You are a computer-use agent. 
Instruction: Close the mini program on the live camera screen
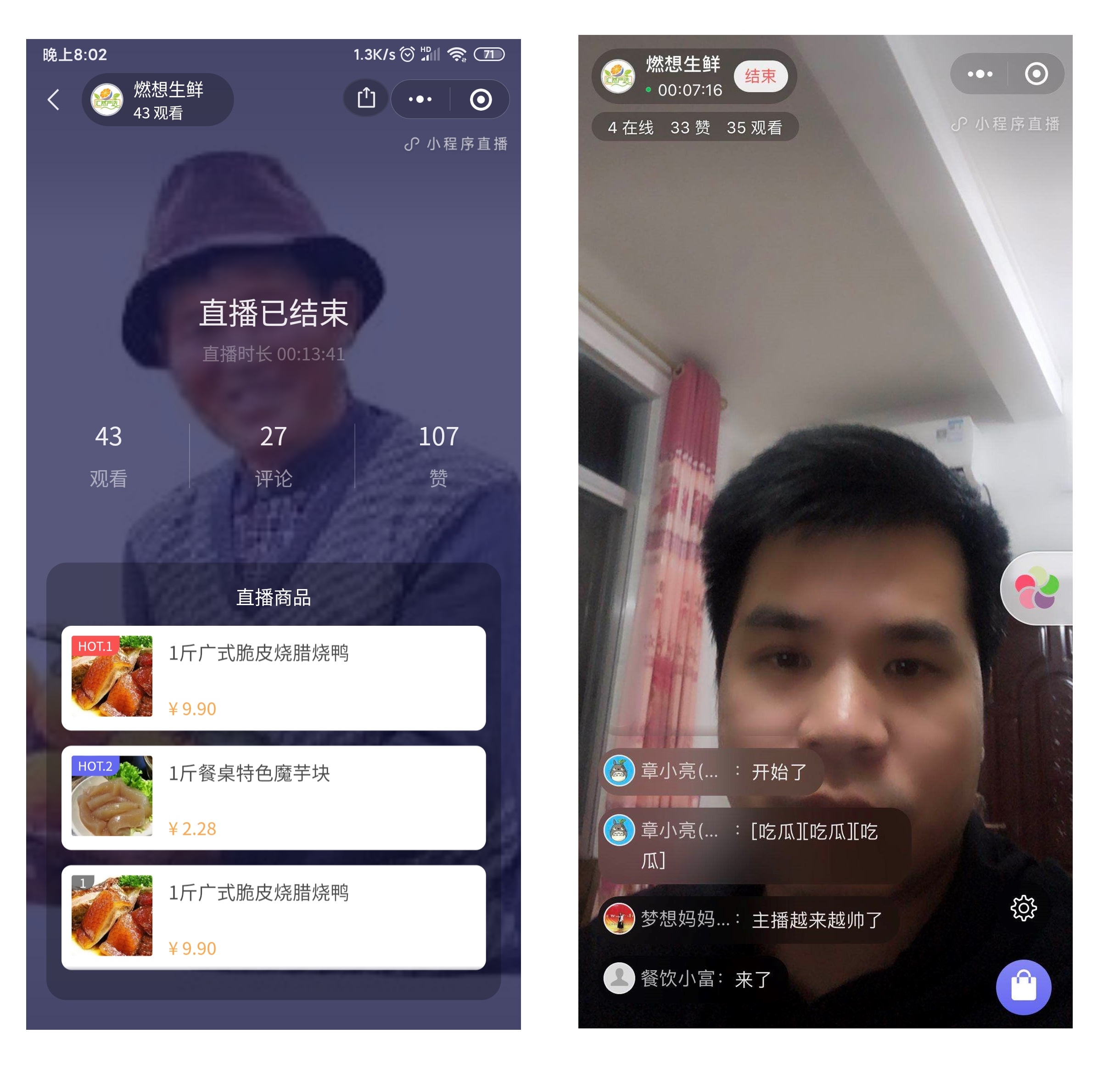click(1036, 74)
